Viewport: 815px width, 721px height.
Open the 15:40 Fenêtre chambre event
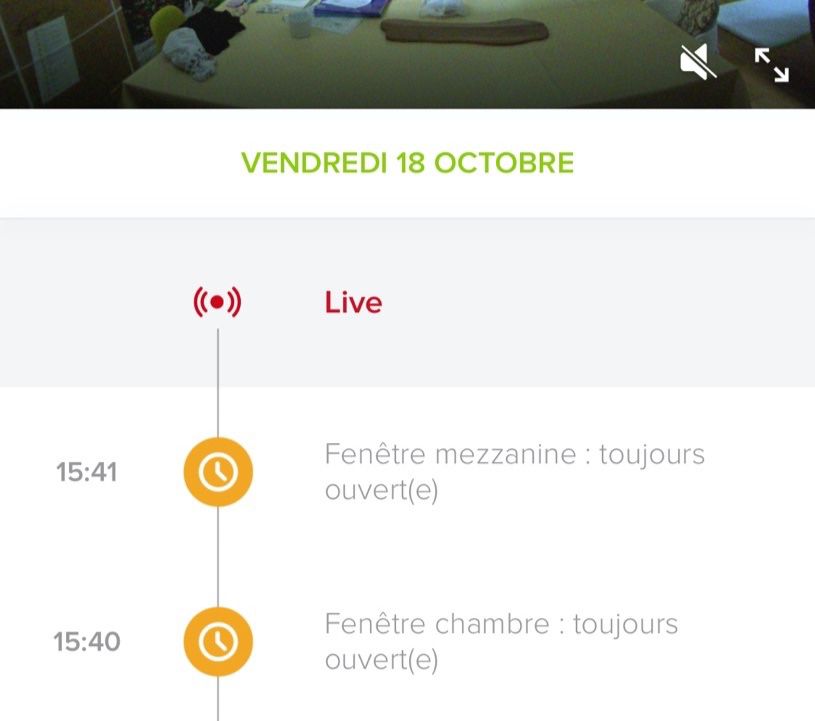(500, 641)
